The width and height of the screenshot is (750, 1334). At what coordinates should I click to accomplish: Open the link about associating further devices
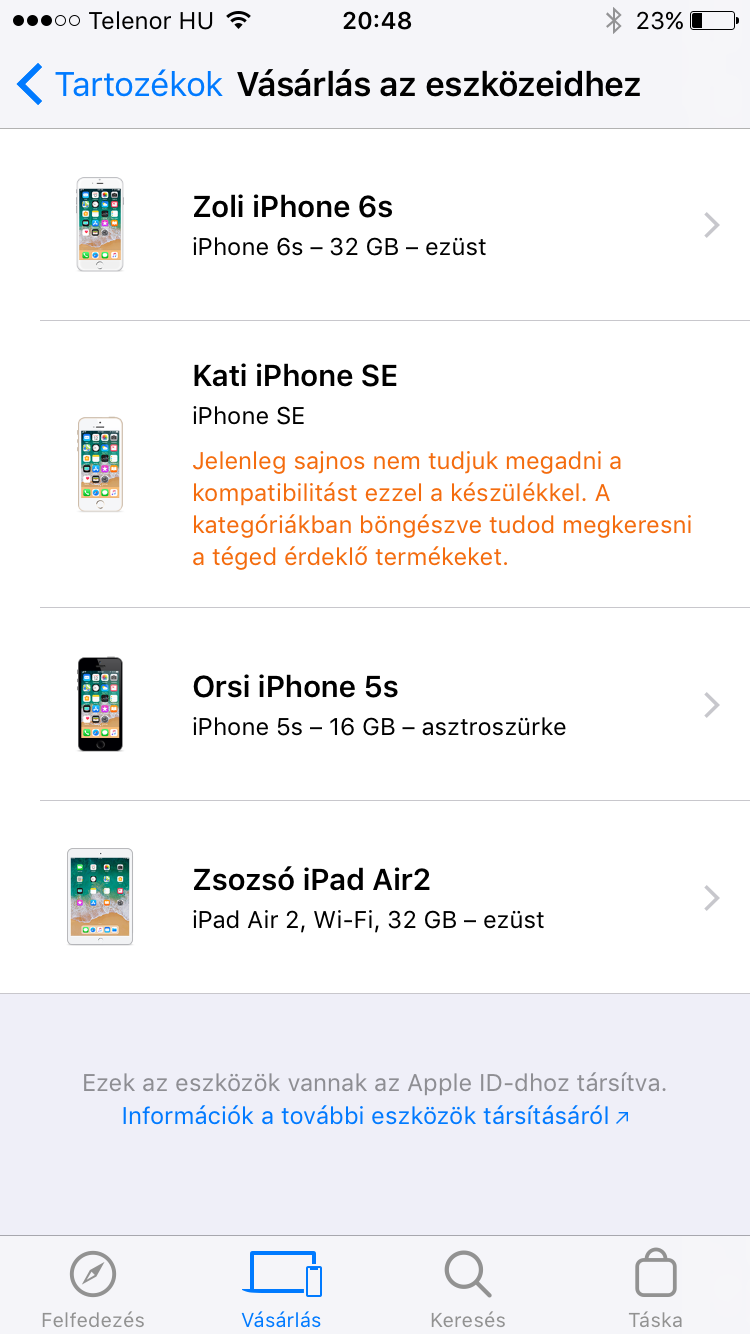coord(375,1116)
